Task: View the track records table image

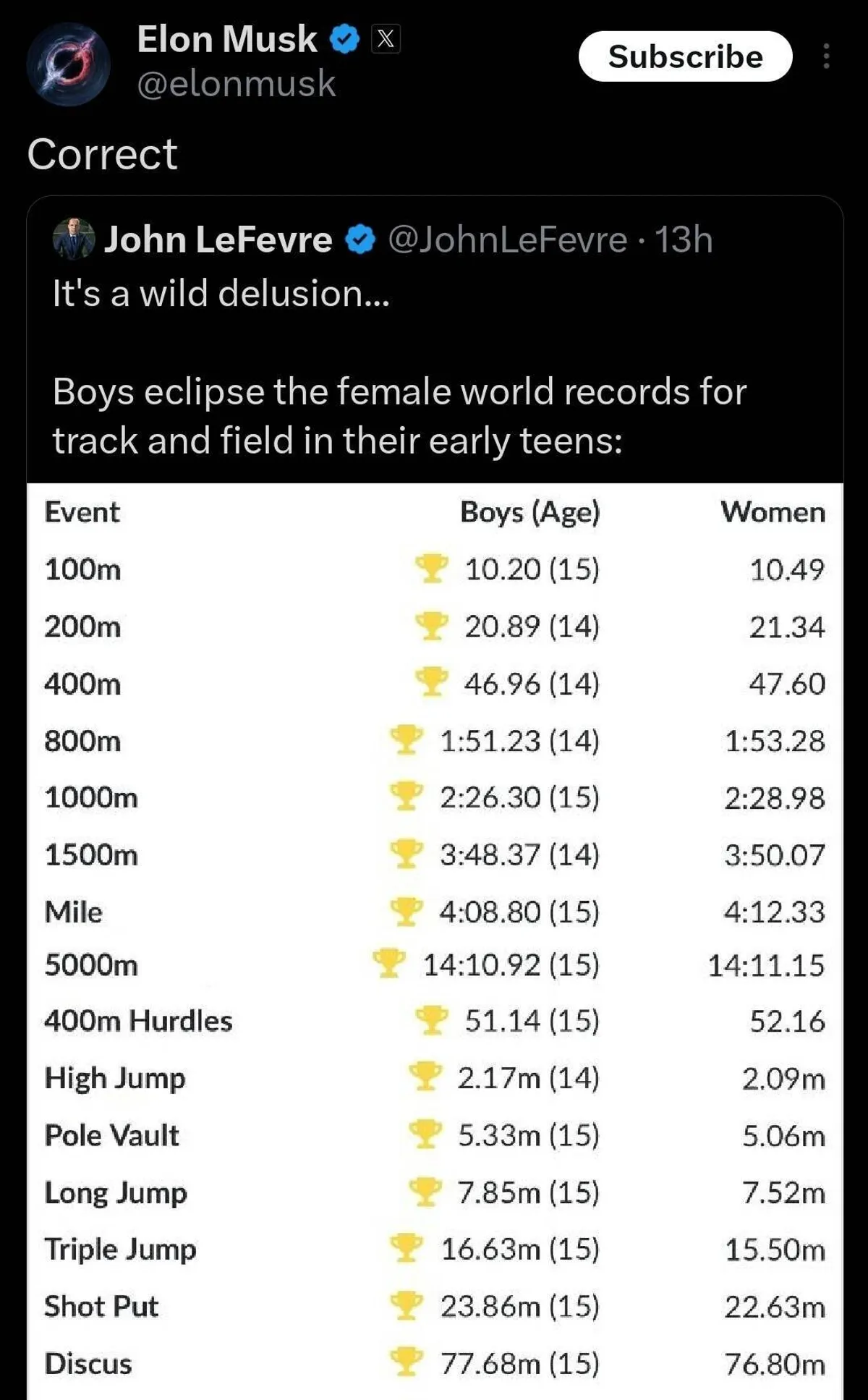Action: (434, 941)
